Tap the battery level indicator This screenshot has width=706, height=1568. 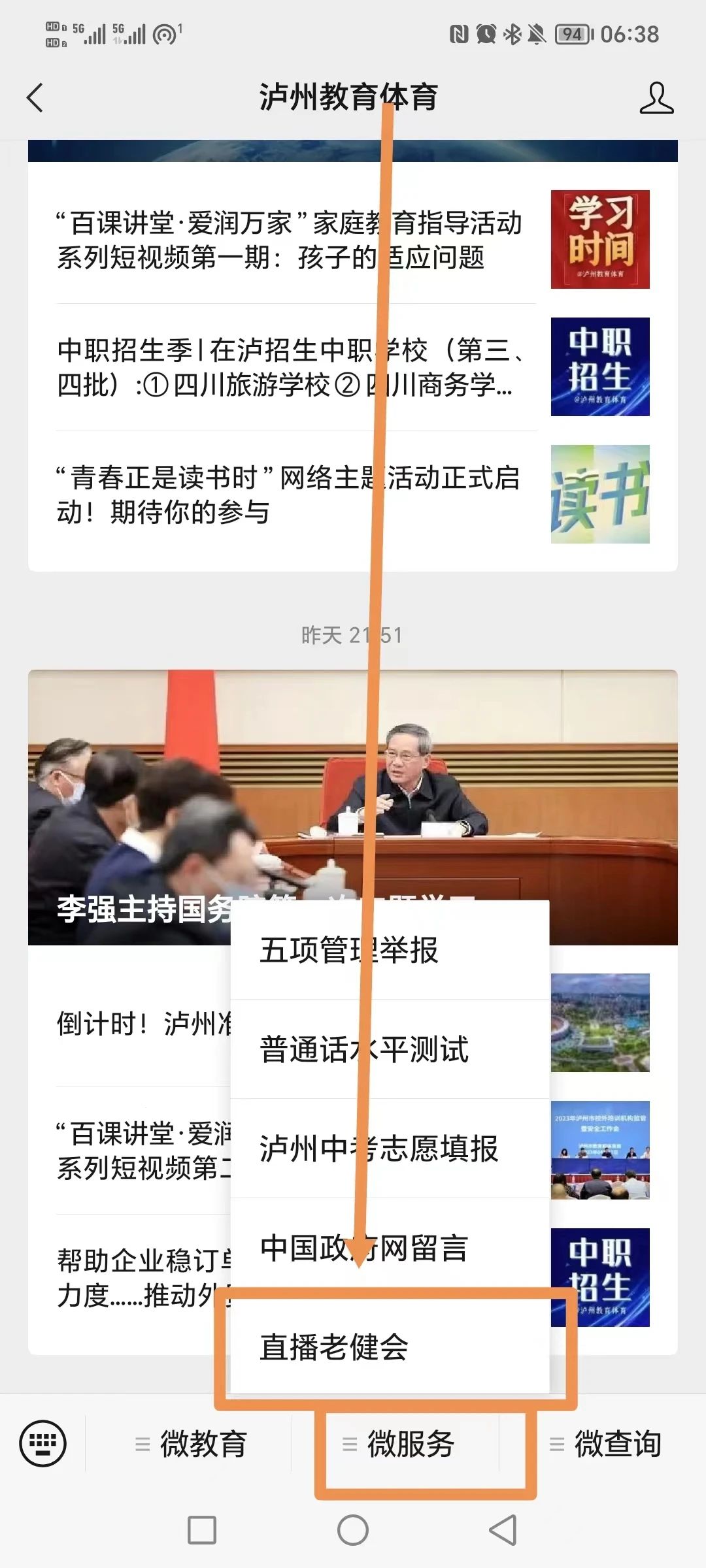[571, 33]
